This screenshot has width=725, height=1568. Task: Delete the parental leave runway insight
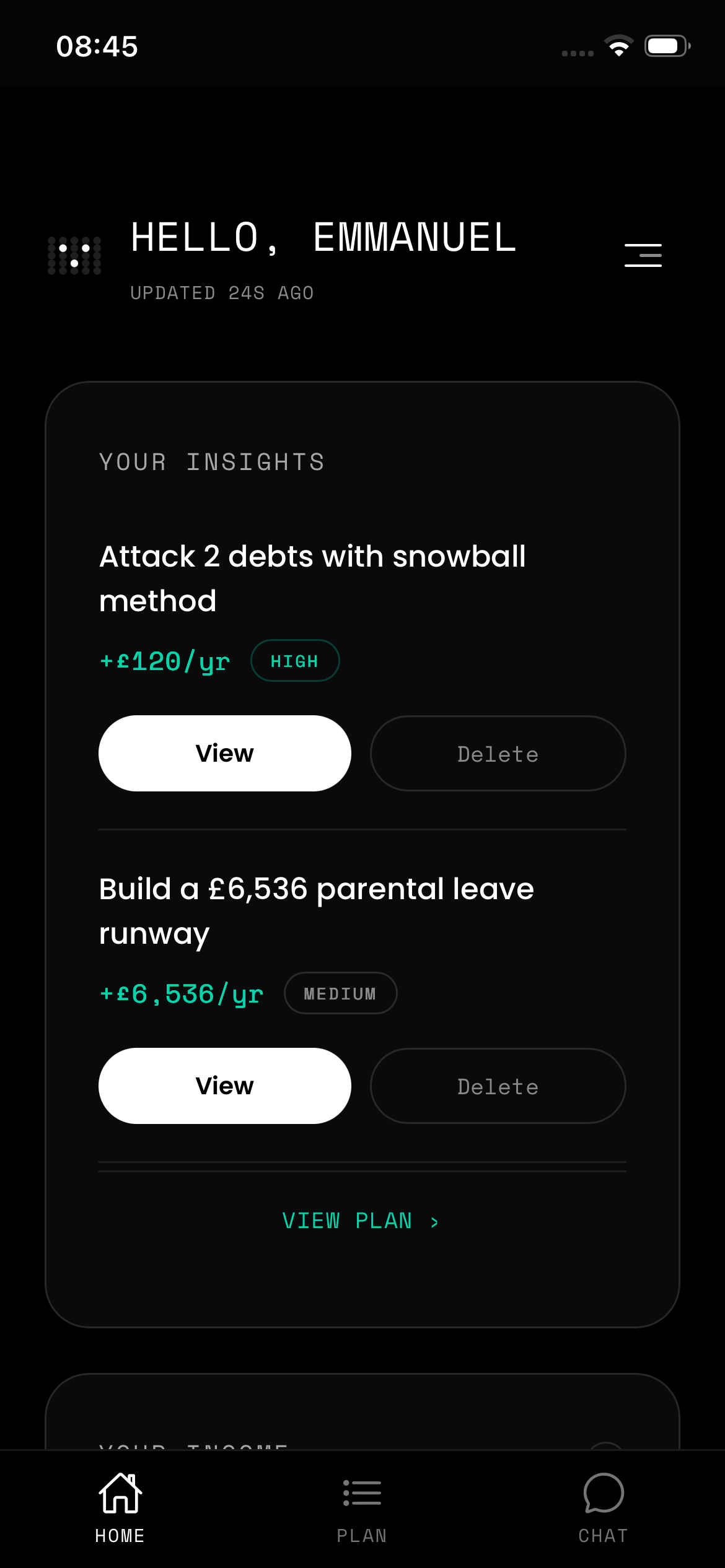[x=498, y=1086]
